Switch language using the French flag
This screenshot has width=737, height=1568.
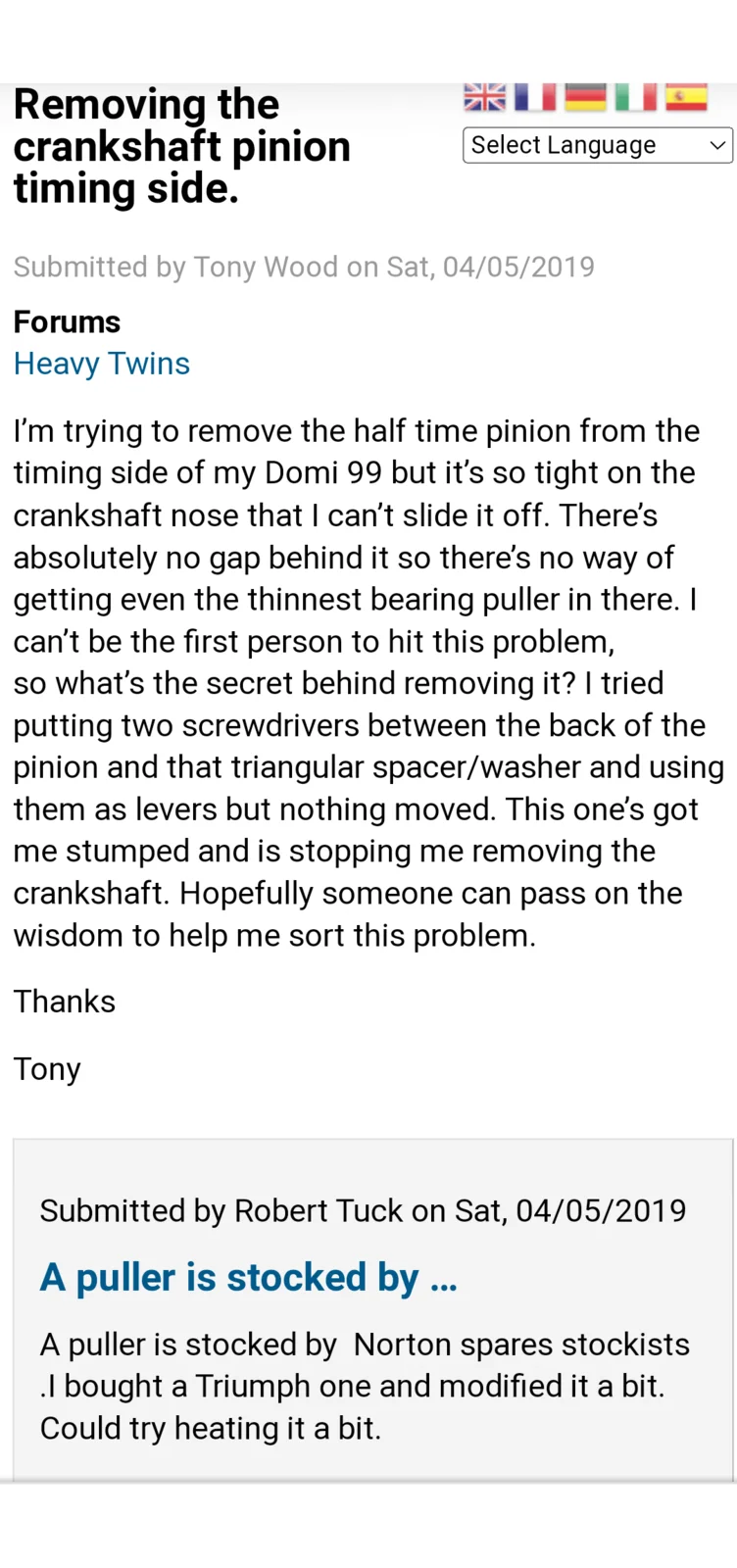(535, 97)
